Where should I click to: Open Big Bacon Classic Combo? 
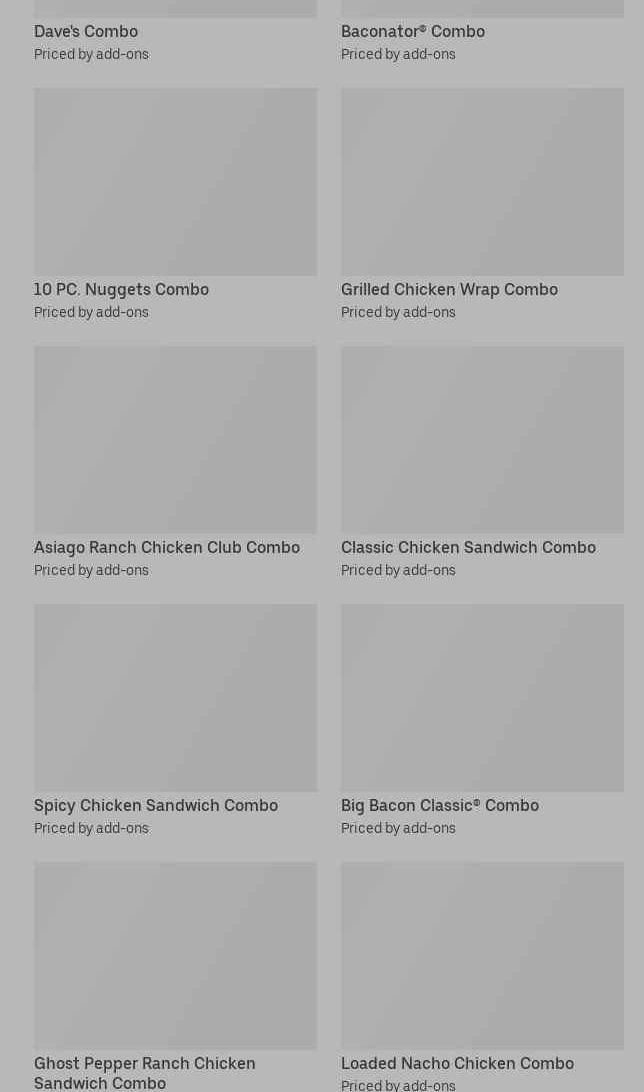coord(481,698)
